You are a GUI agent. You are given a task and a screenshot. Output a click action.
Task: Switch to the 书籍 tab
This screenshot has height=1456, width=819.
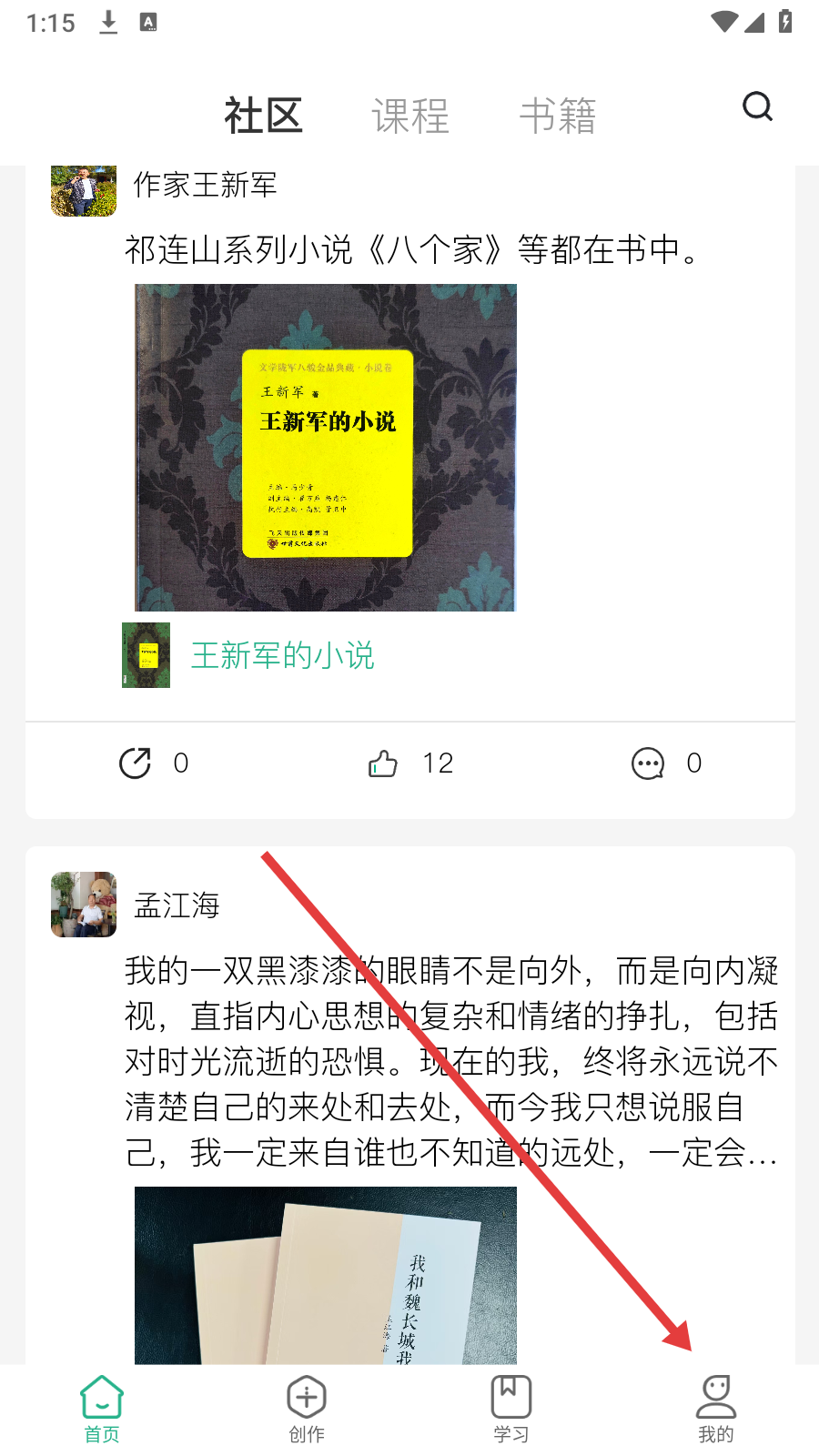pyautogui.click(x=558, y=116)
